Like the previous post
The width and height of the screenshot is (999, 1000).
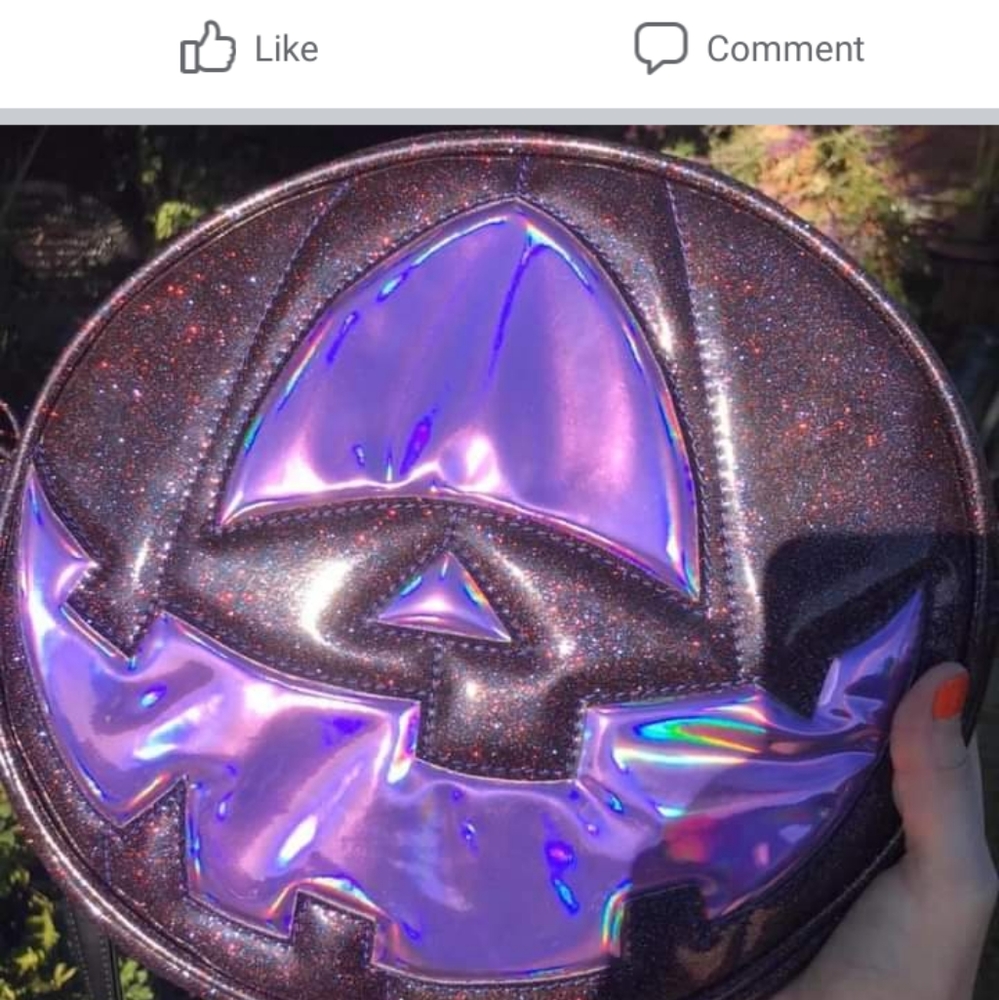point(249,48)
